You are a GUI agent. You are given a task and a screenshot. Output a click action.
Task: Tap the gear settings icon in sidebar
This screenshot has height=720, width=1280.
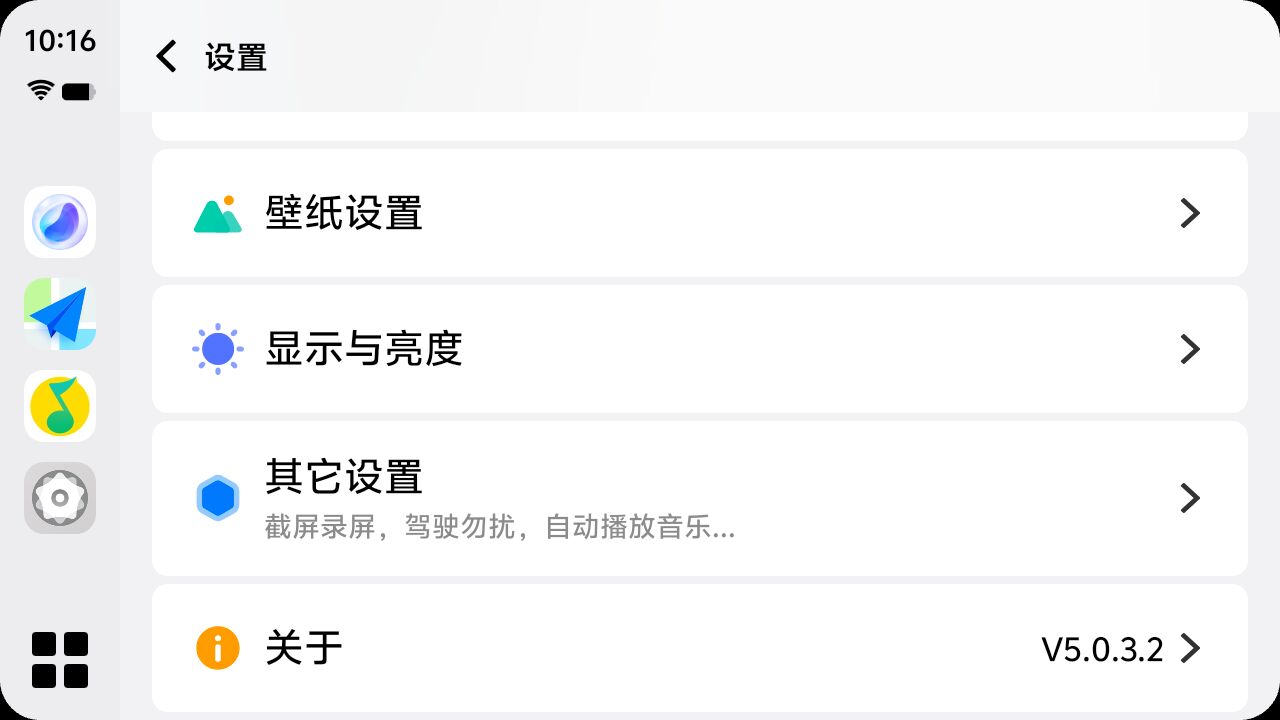60,497
